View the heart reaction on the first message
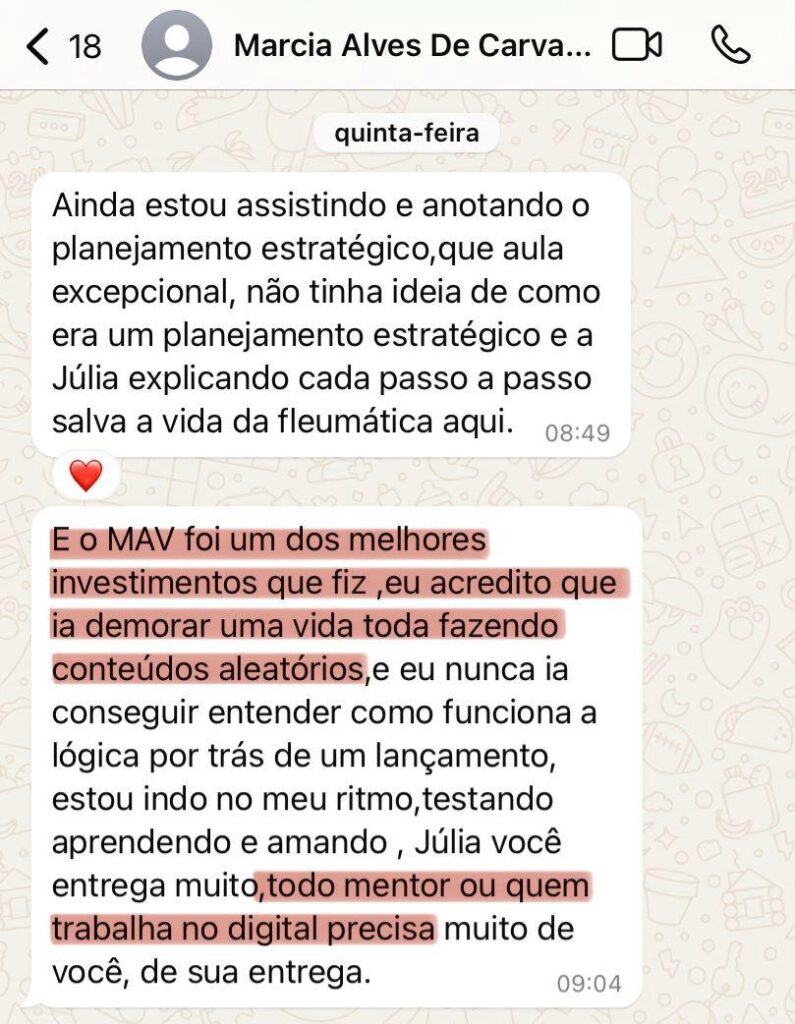The image size is (795, 1024). pyautogui.click(x=87, y=477)
